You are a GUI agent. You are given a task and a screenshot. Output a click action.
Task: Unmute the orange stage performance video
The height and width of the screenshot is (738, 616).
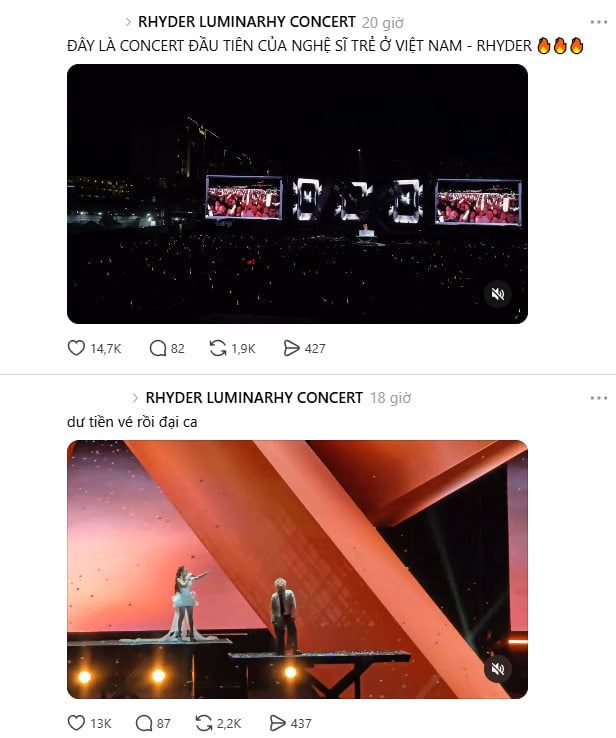click(498, 669)
